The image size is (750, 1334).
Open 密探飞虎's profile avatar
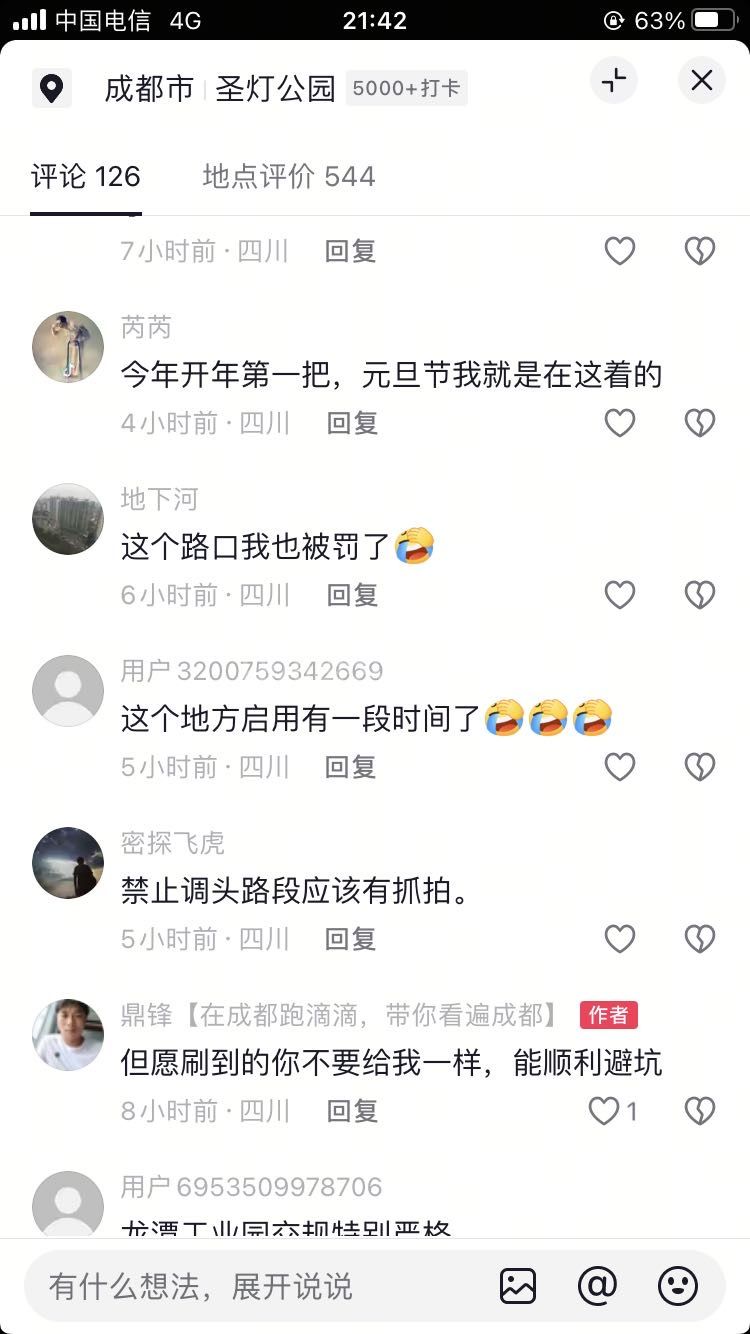[68, 863]
